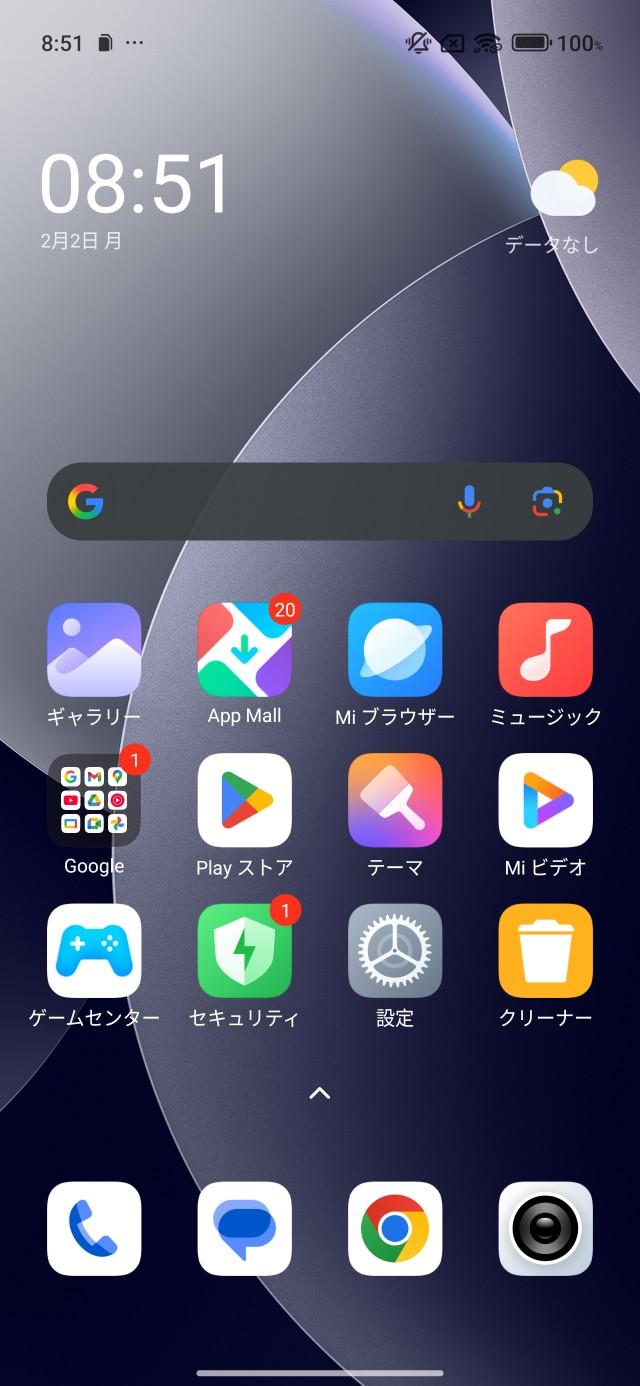640x1386 pixels.
Task: Open the Phone dialer in the dock
Action: pyautogui.click(x=94, y=1229)
